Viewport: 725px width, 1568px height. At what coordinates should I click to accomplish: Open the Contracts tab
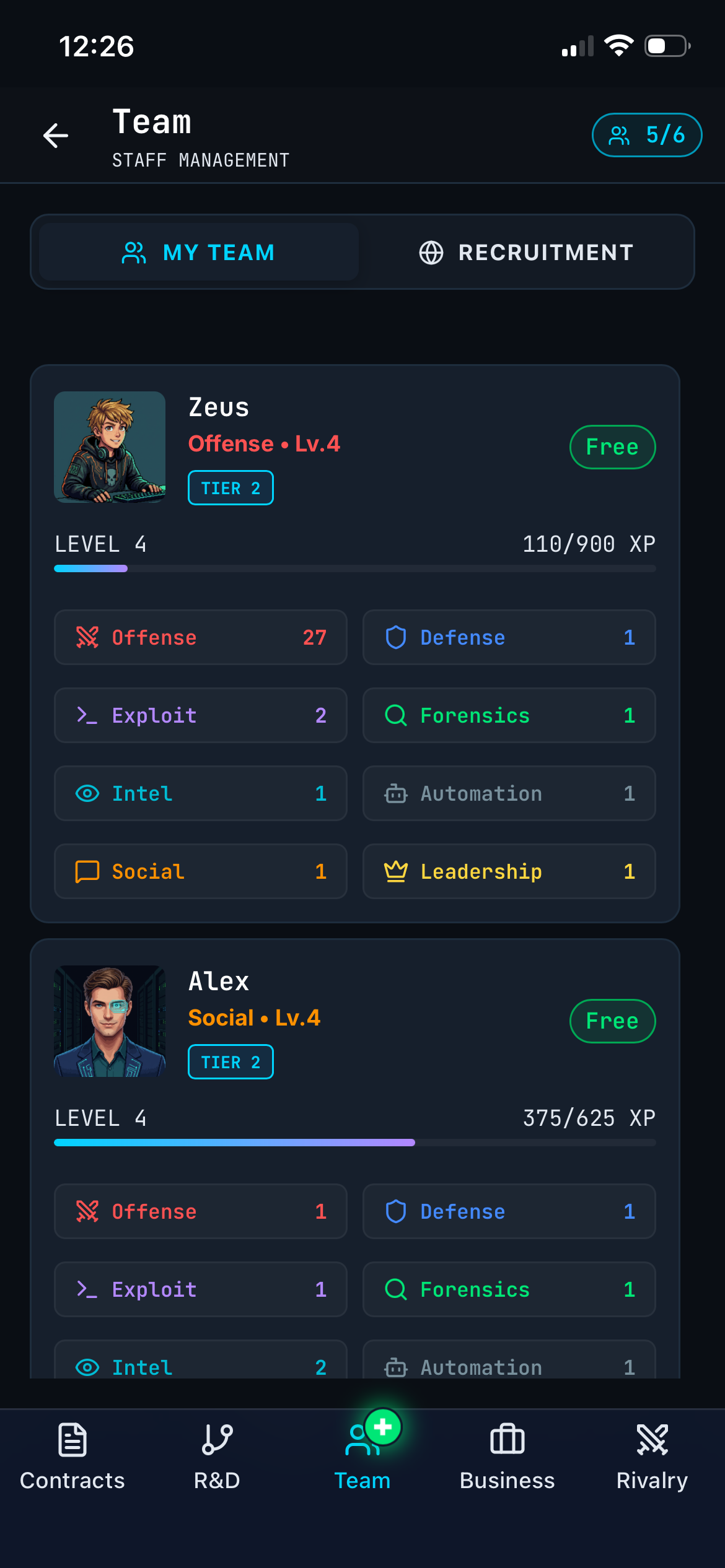click(72, 1457)
